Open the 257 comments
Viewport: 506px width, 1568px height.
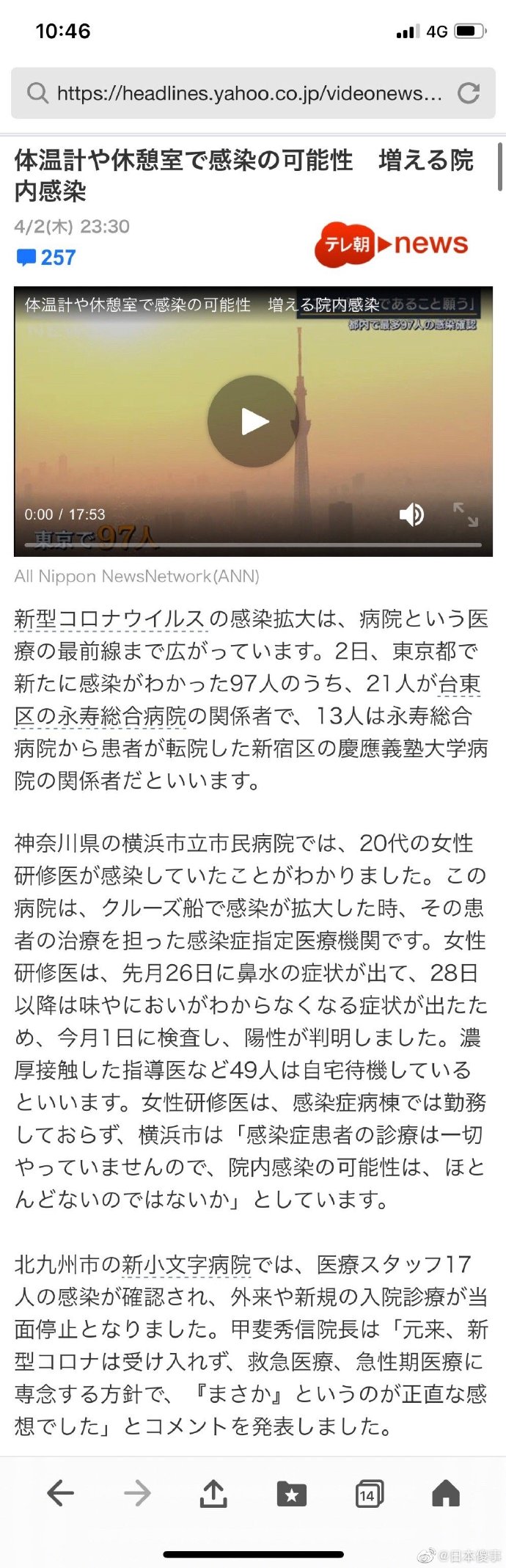(x=46, y=258)
